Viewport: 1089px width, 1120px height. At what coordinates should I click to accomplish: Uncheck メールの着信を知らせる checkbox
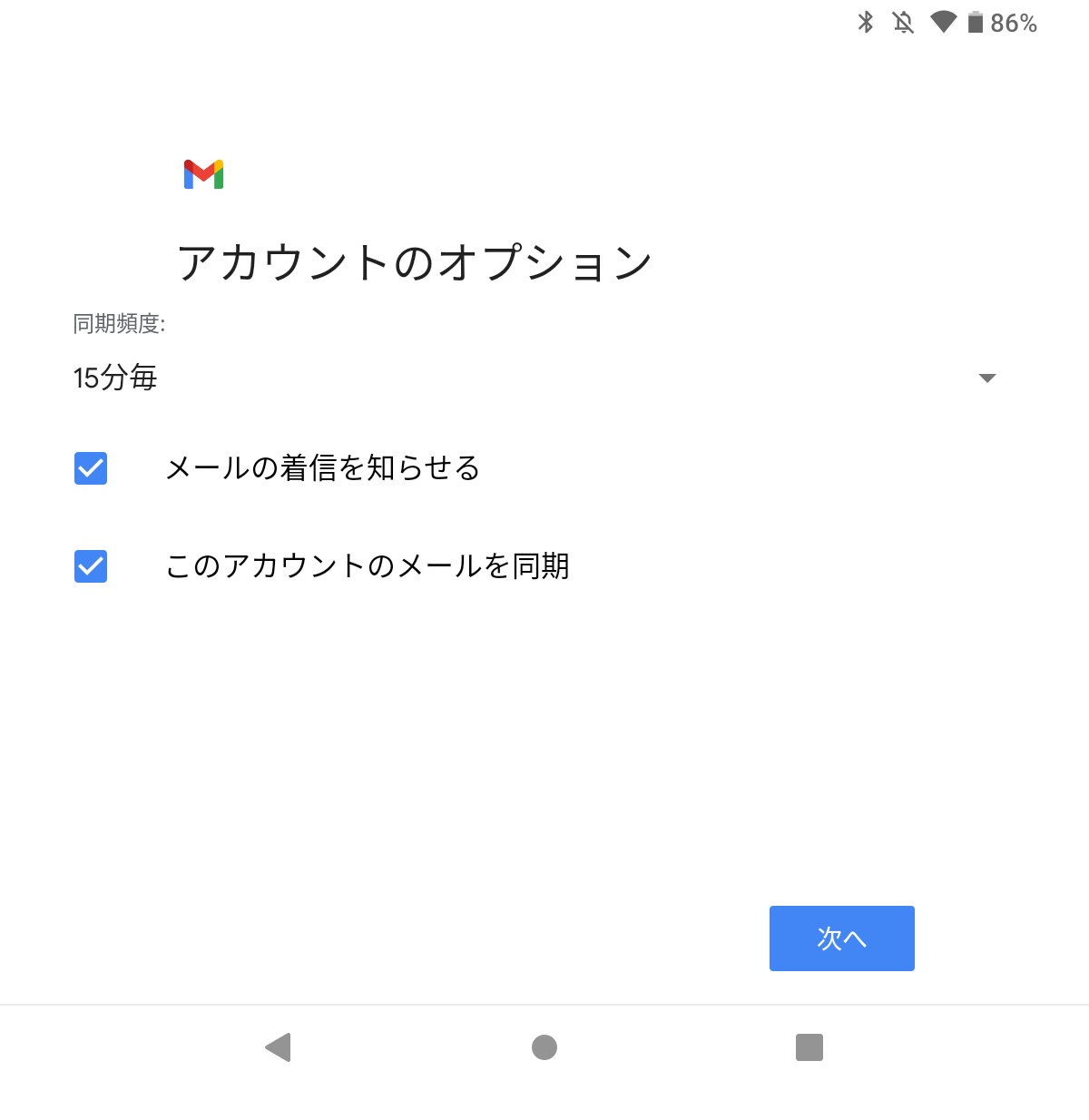click(x=91, y=468)
